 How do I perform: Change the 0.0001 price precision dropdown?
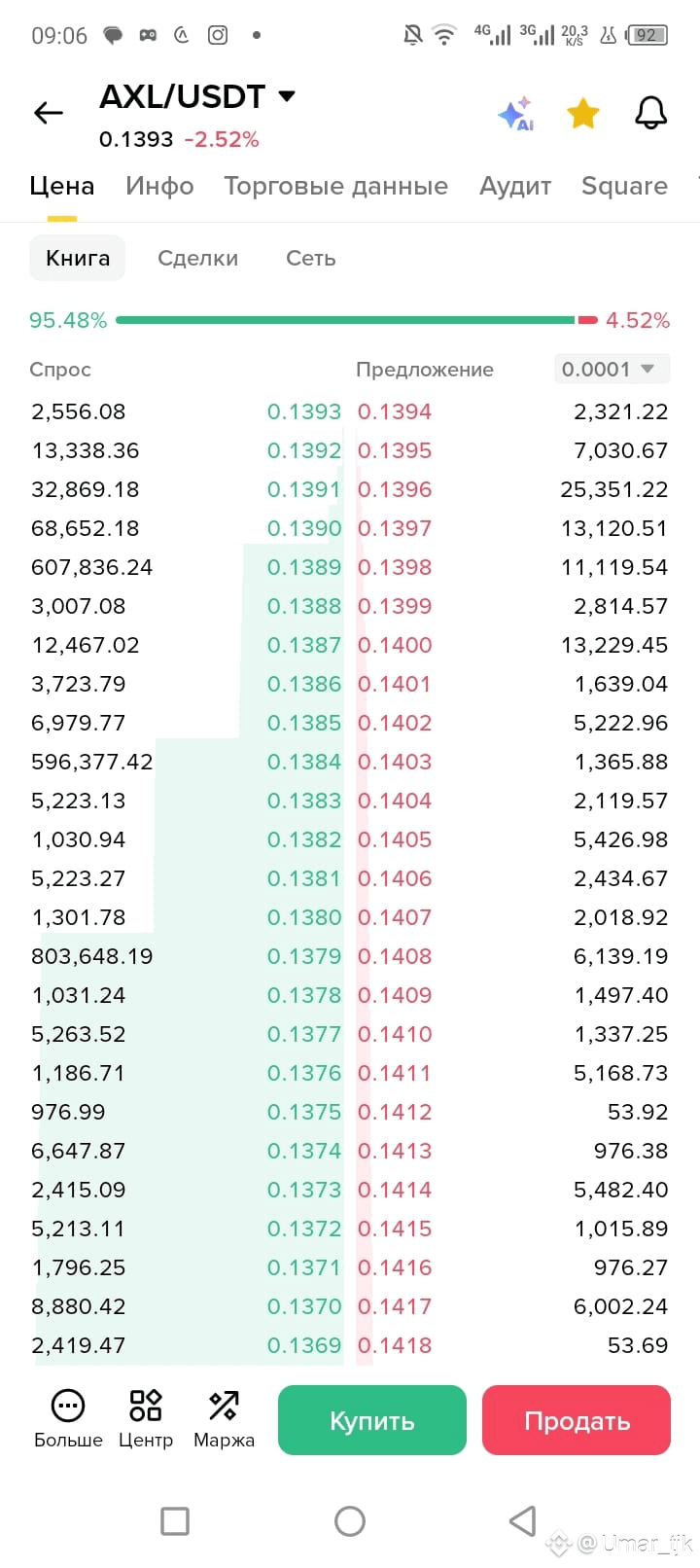coord(612,369)
